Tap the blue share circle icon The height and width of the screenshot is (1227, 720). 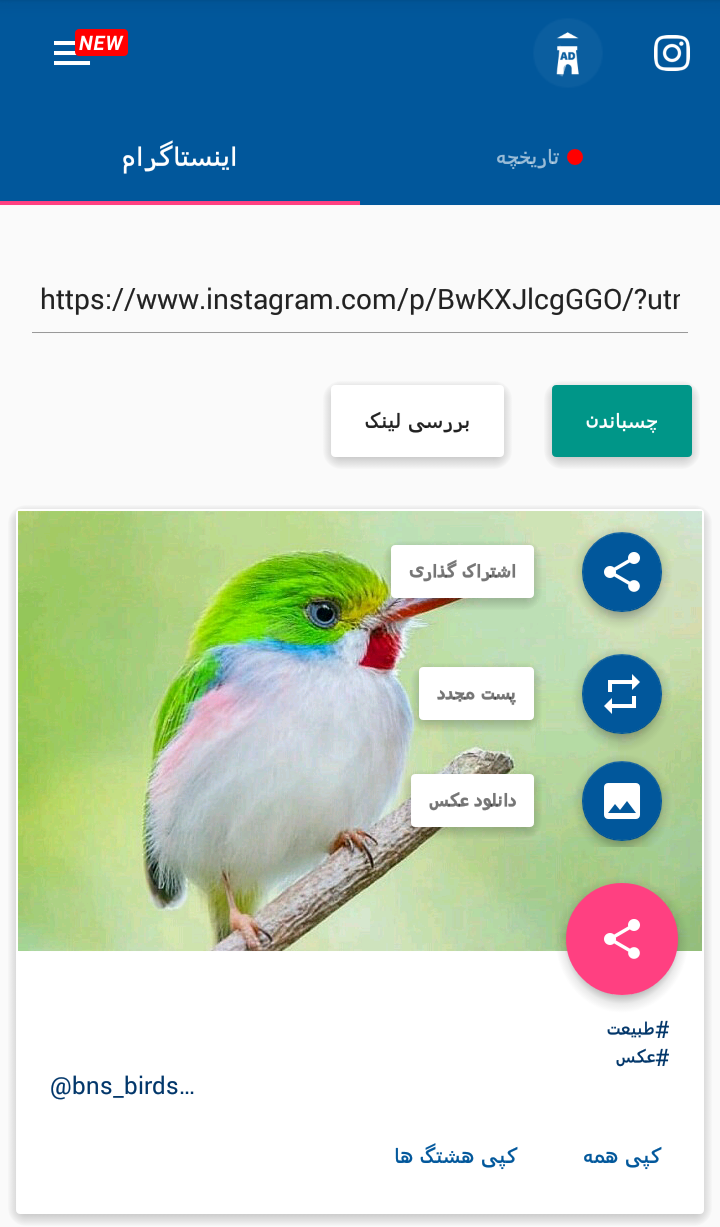coord(621,572)
